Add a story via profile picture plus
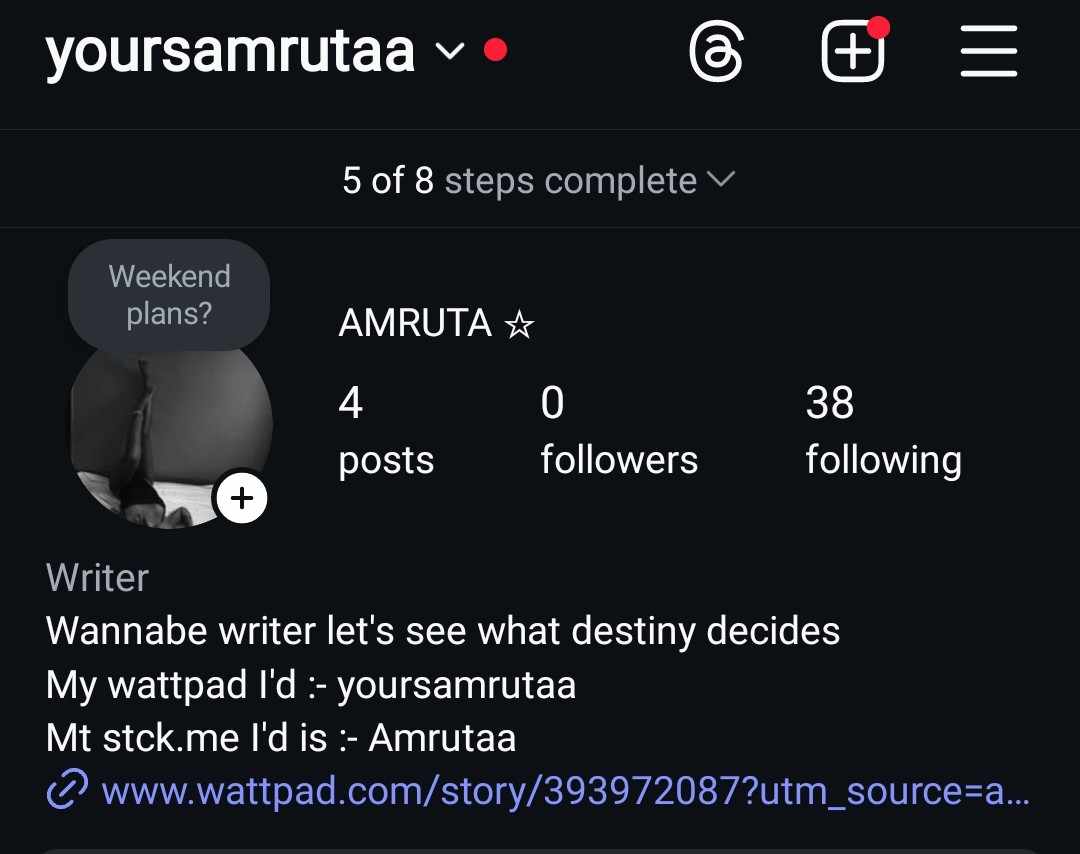The height and width of the screenshot is (854, 1080). (x=242, y=497)
